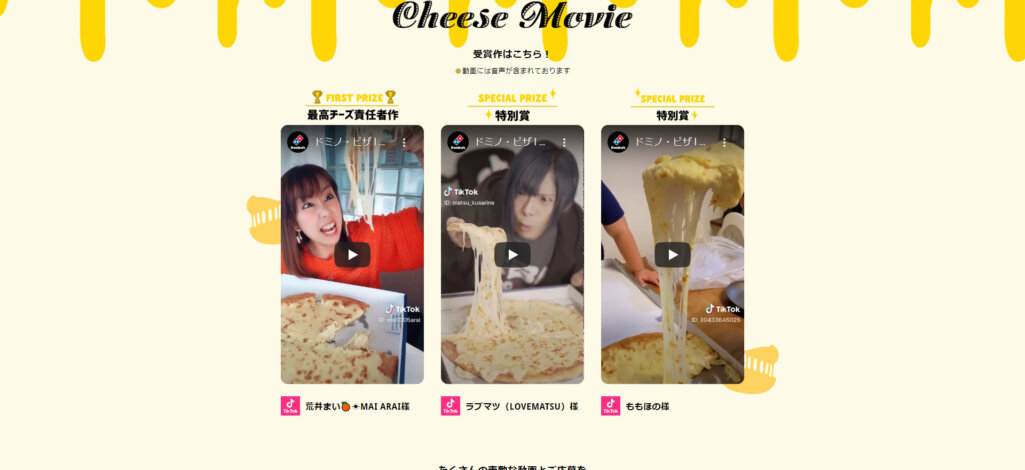This screenshot has height=470, width=1025.
Task: Play the ももほの special prize video
Action: [672, 254]
